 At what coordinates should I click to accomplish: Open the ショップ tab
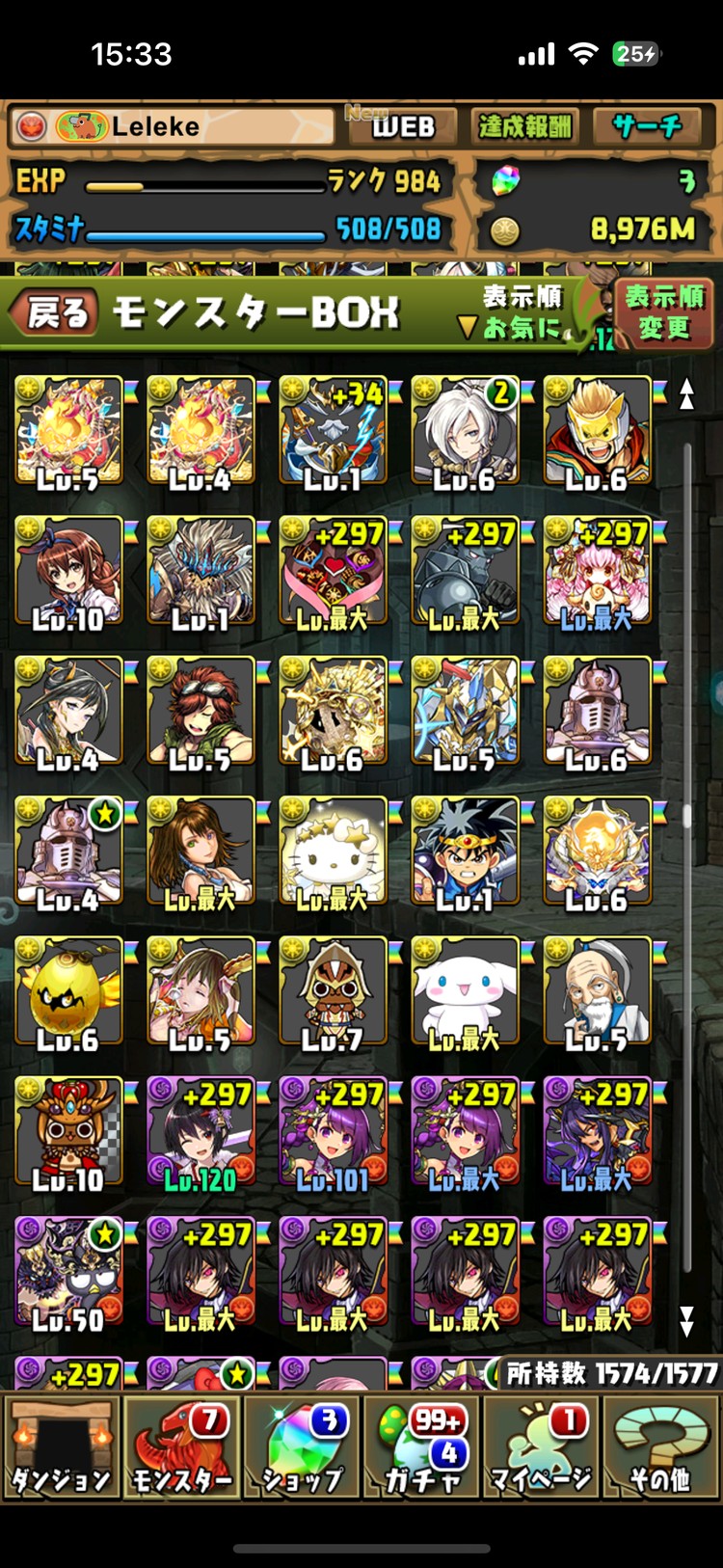pyautogui.click(x=303, y=1448)
